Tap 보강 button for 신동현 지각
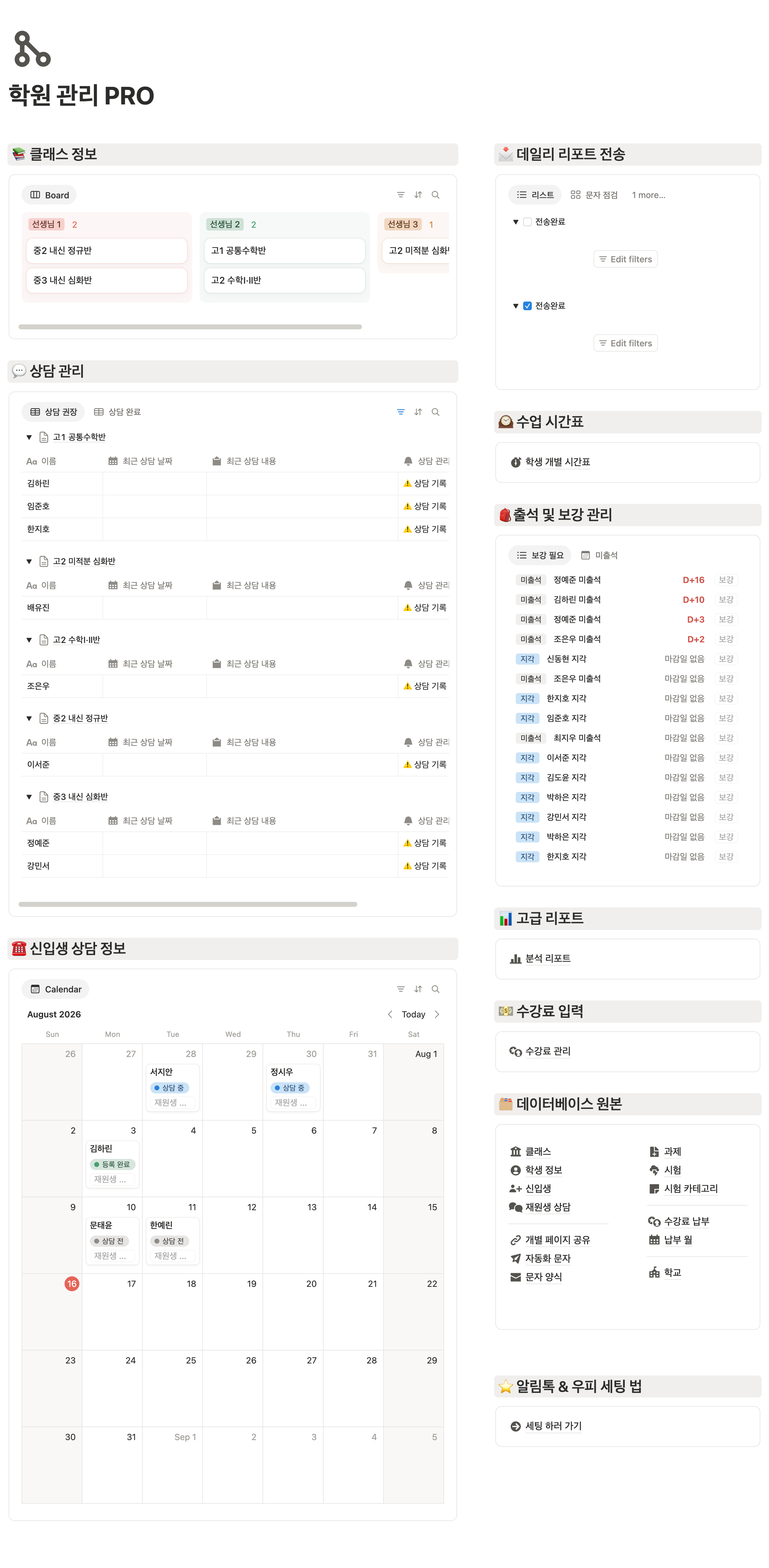The width and height of the screenshot is (769, 1568). (x=725, y=659)
